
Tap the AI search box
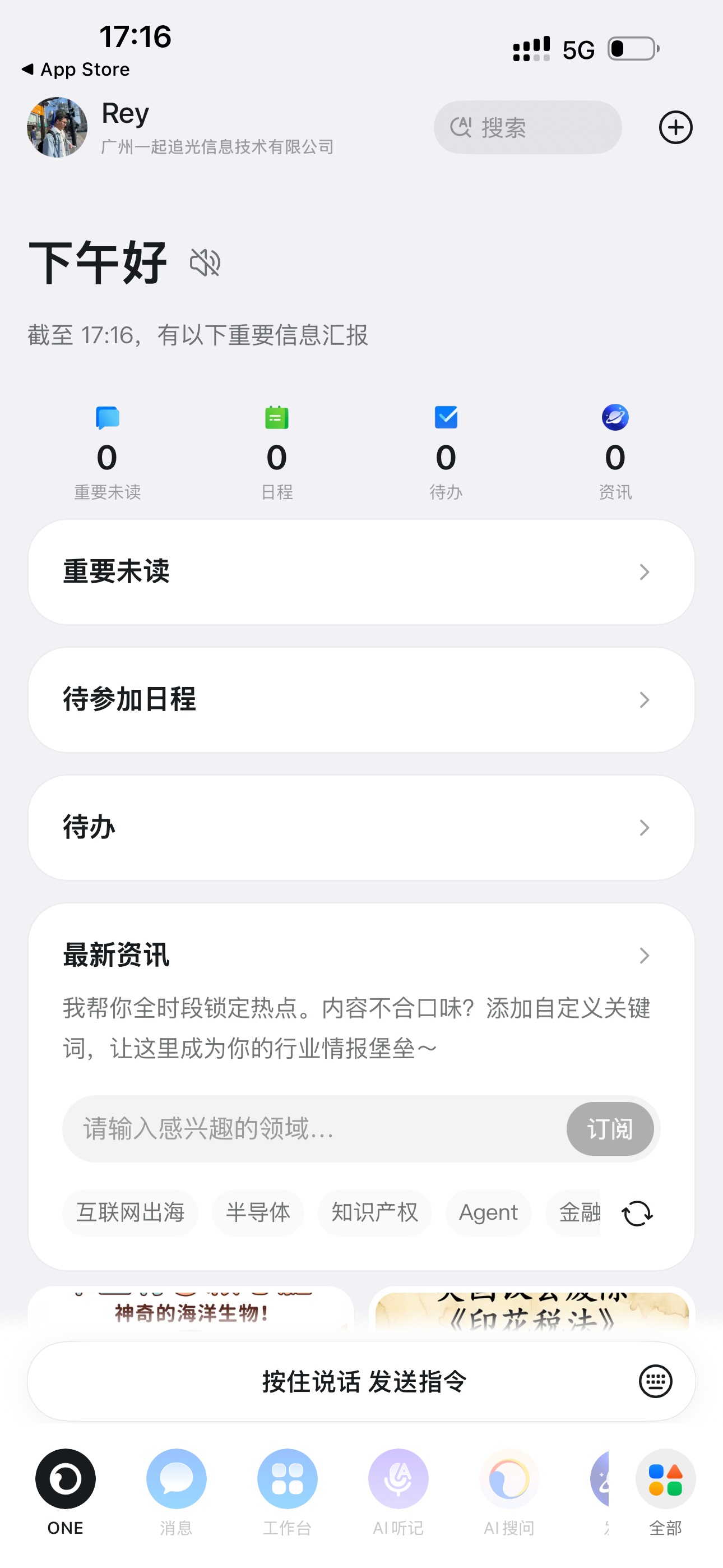[x=527, y=127]
